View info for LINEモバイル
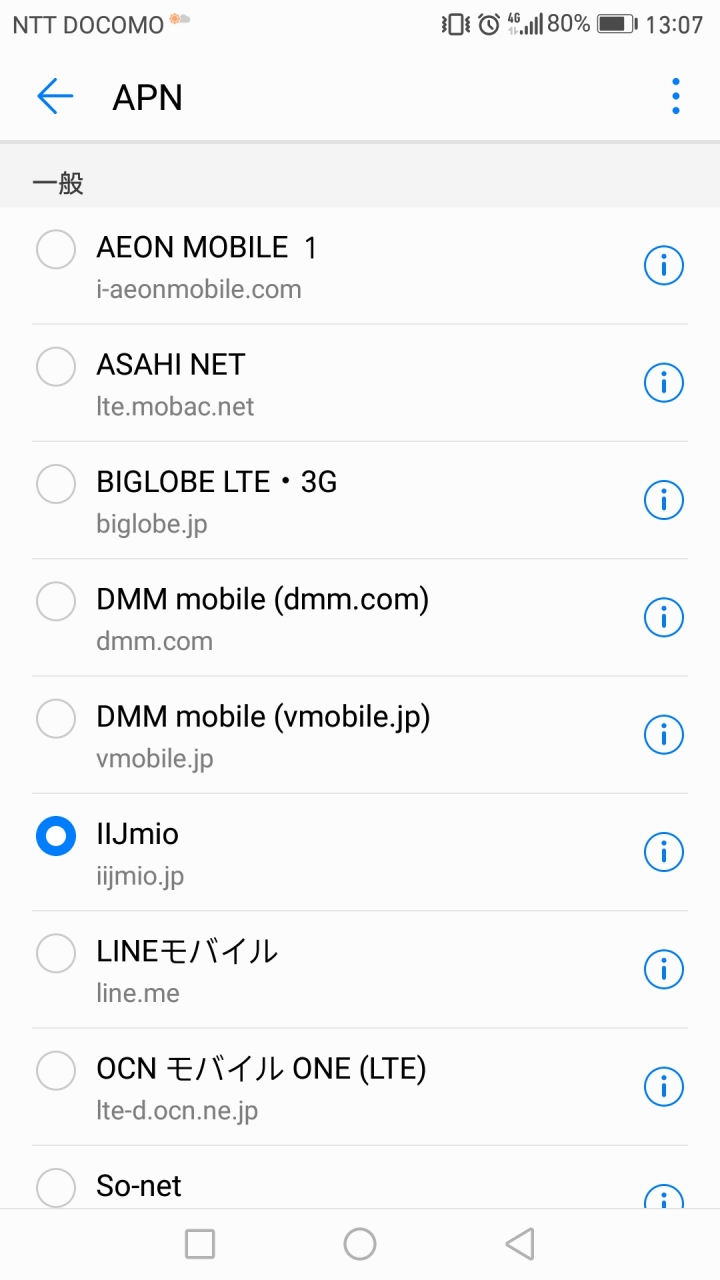 point(663,969)
